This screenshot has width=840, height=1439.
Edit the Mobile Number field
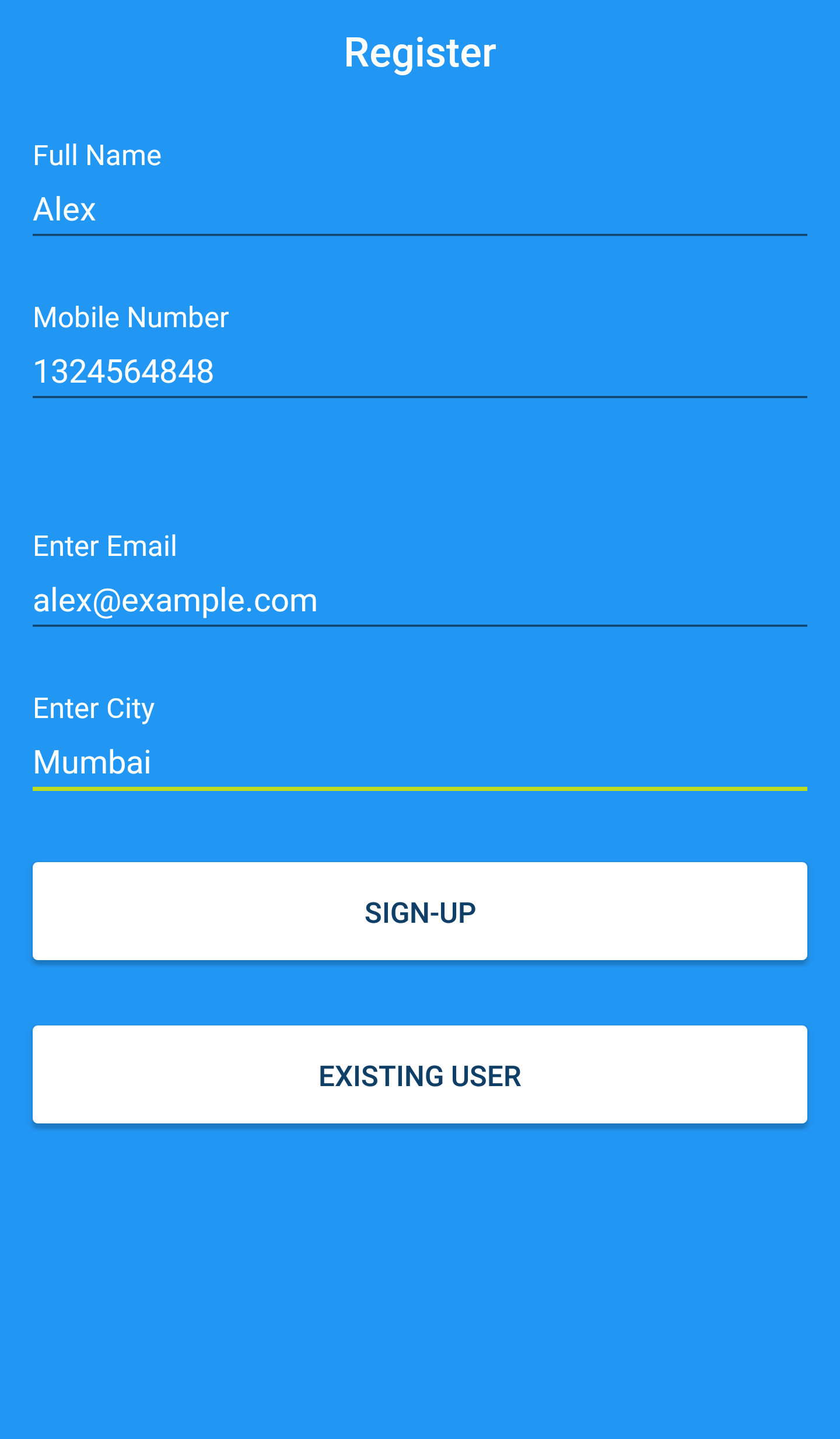[419, 372]
